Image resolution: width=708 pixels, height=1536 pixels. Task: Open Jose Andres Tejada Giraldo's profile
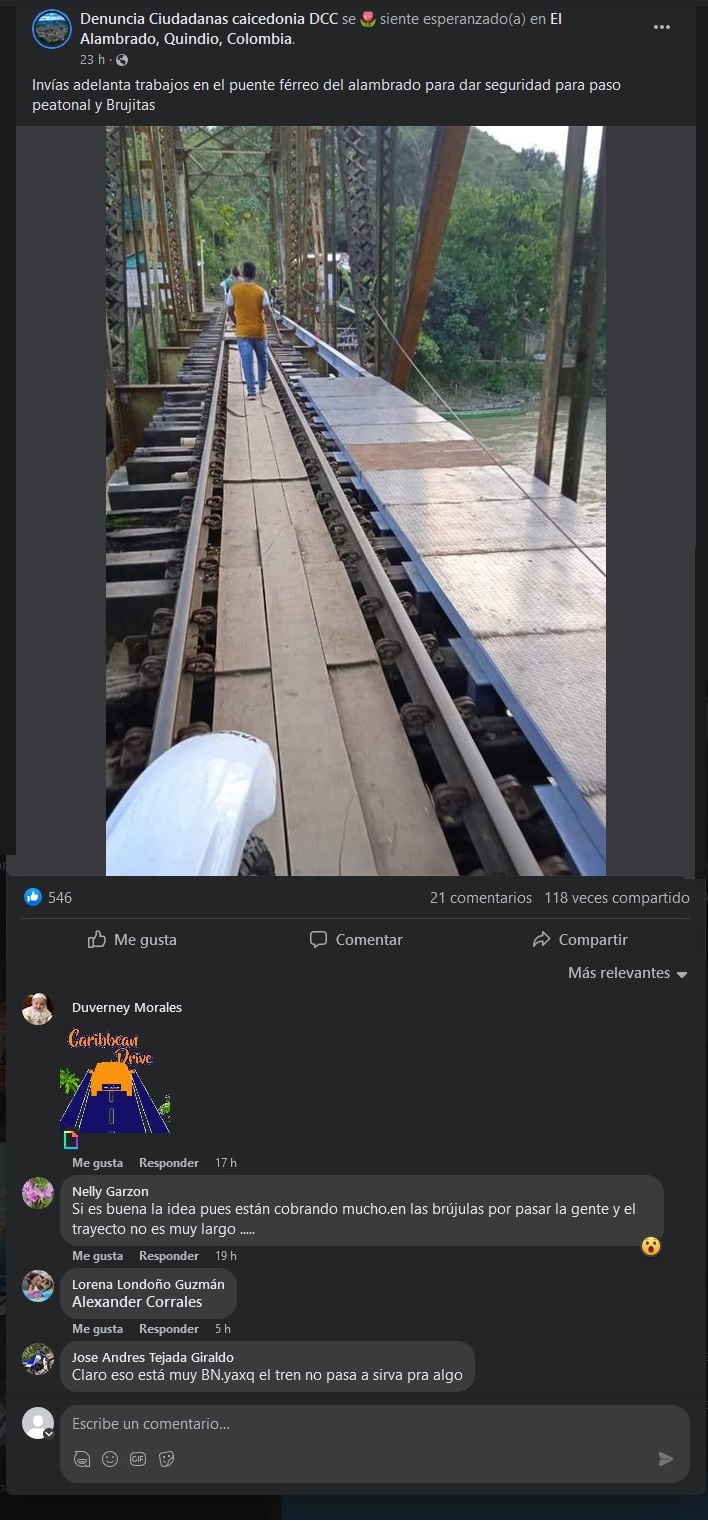153,1357
